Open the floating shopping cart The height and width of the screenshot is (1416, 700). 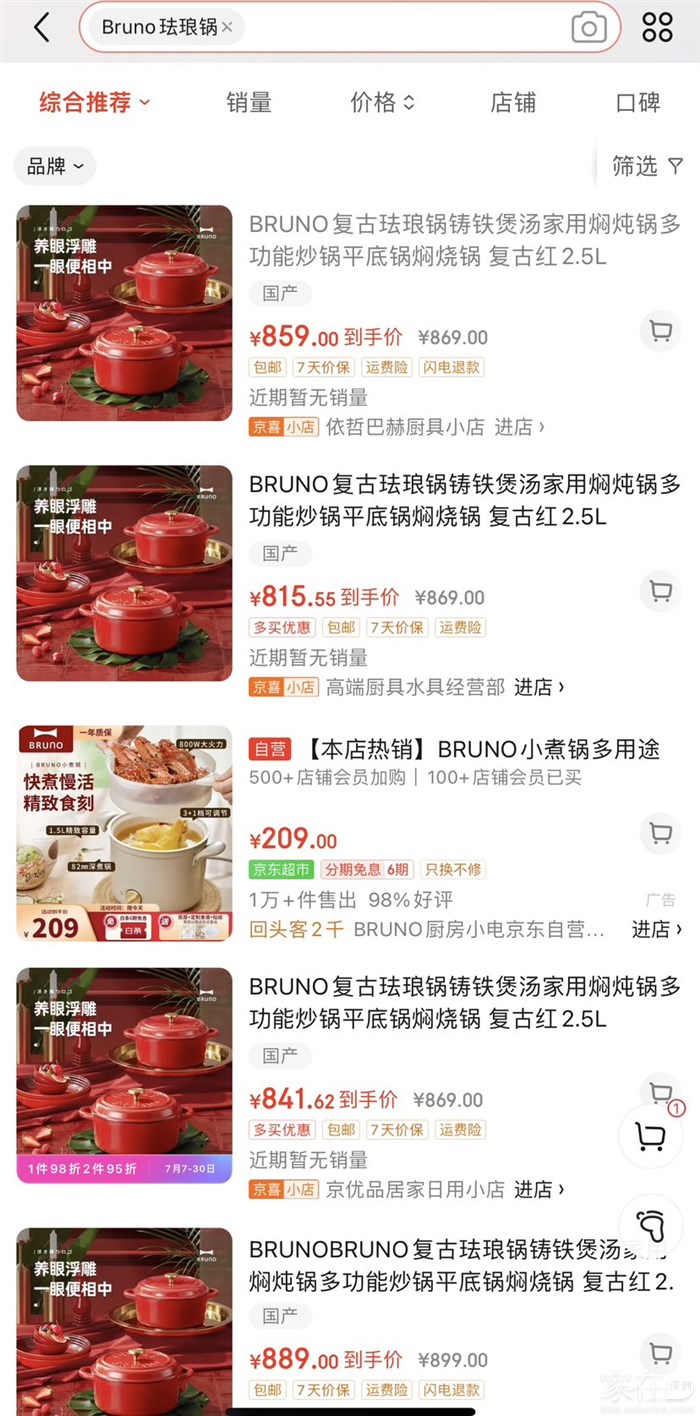click(651, 1135)
